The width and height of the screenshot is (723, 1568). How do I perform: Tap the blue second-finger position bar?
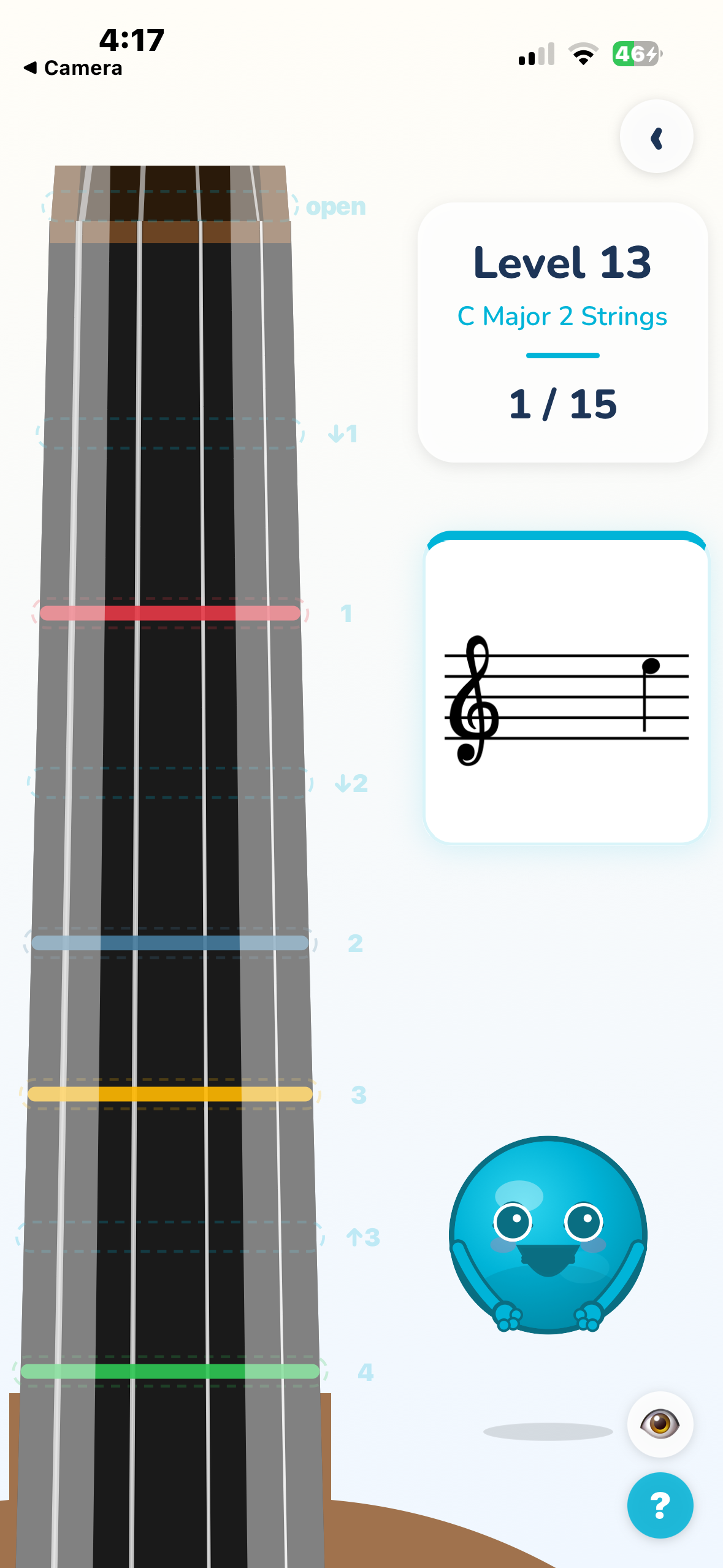point(170,943)
